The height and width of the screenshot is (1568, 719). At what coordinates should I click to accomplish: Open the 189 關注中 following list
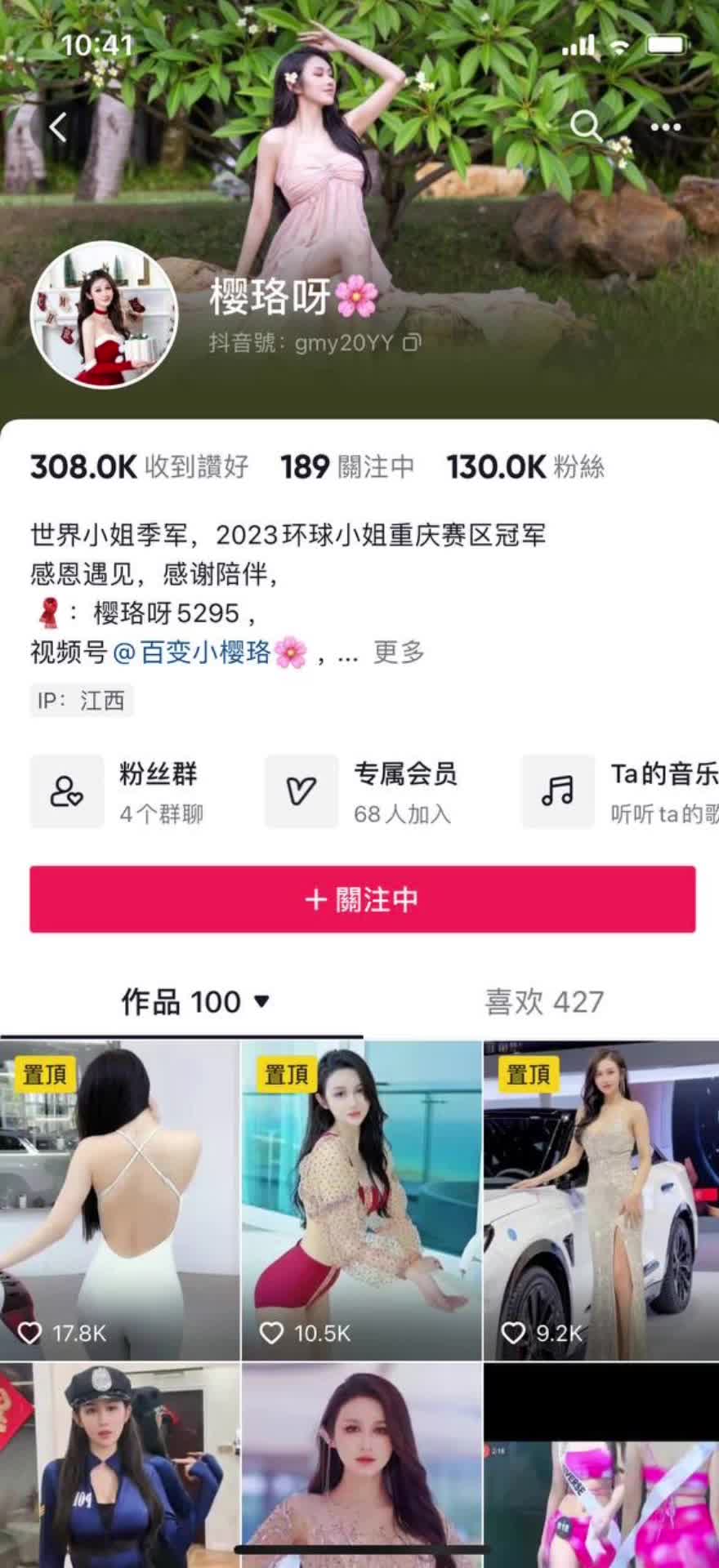(347, 467)
